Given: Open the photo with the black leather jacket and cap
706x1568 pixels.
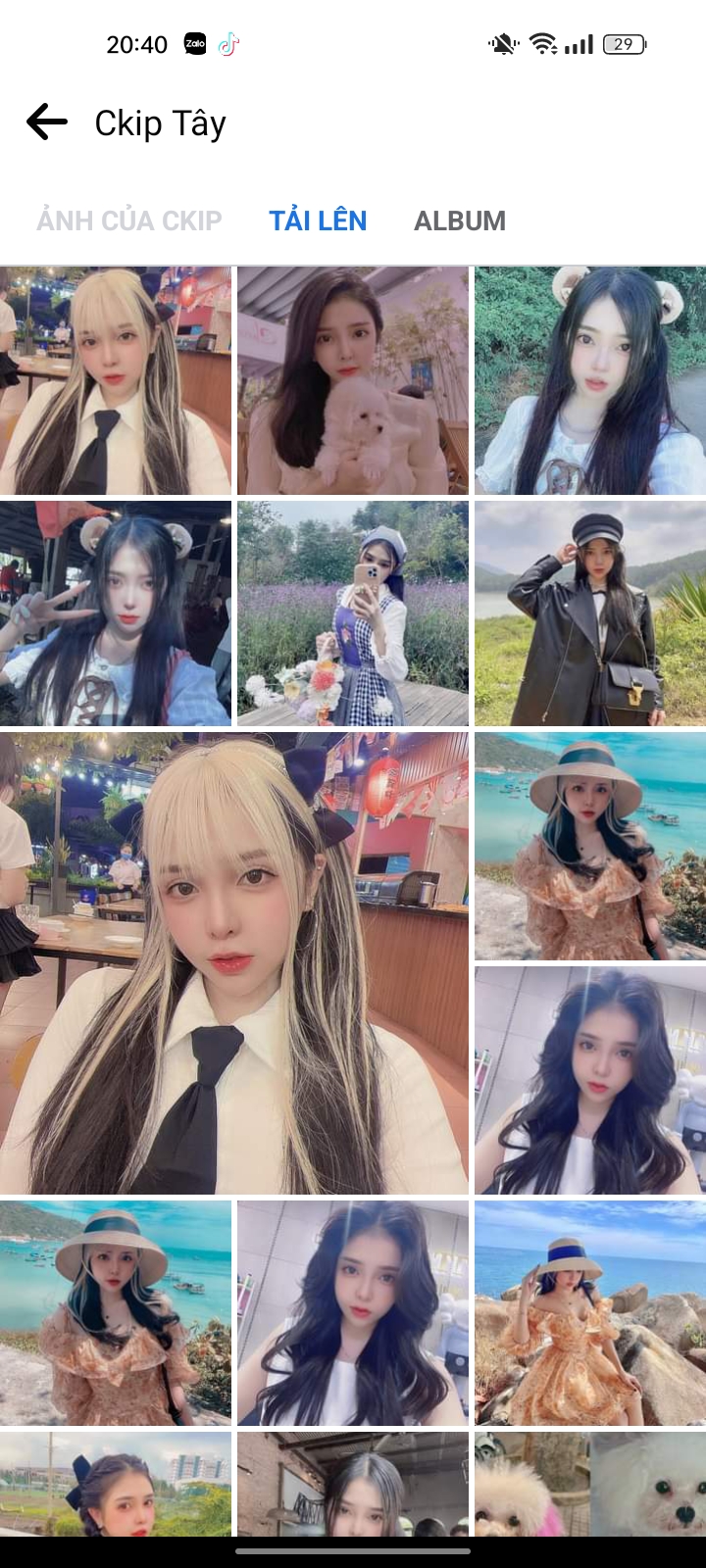Looking at the screenshot, I should click(x=589, y=613).
